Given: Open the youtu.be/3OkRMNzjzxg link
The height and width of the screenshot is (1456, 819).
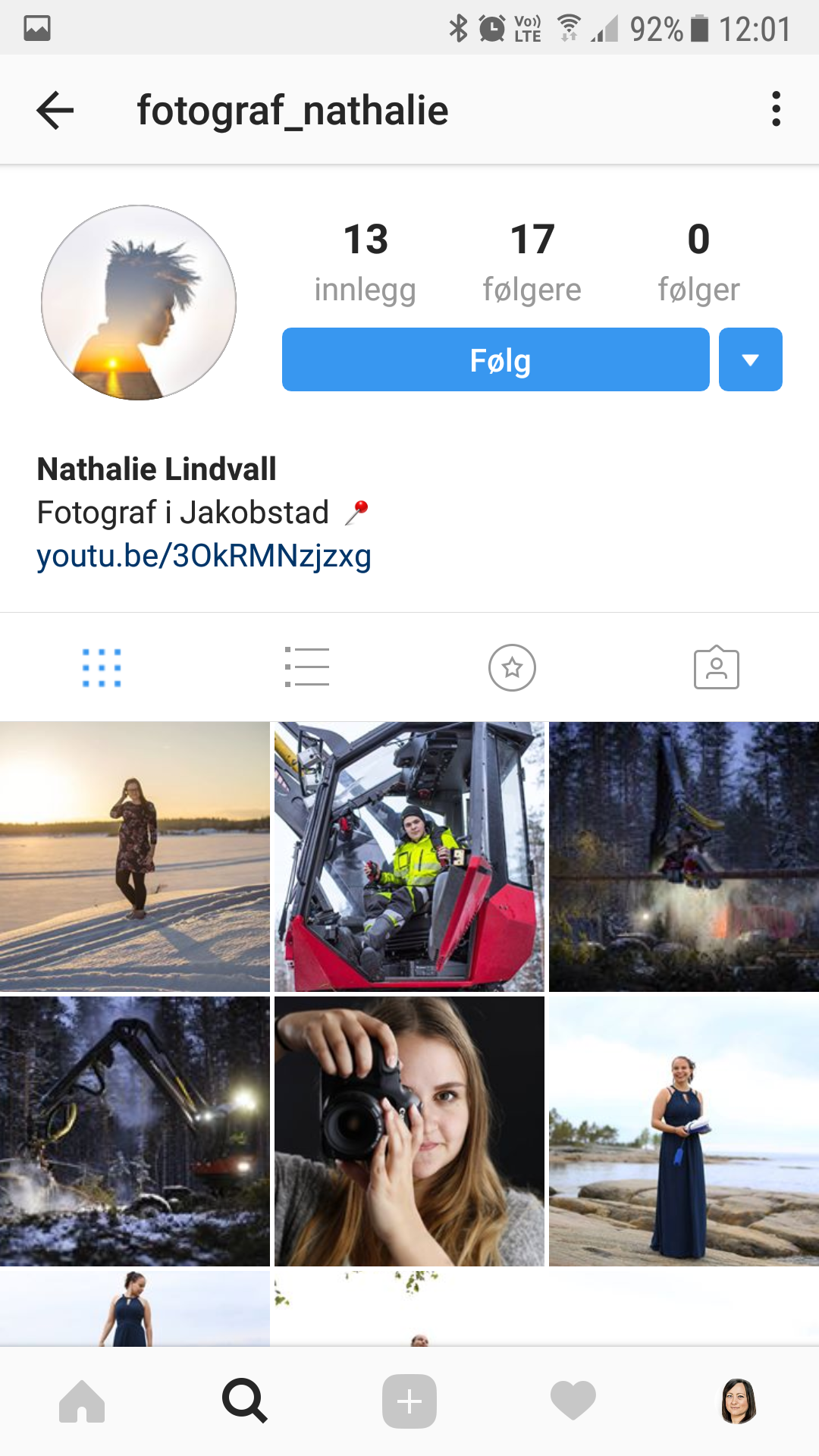Looking at the screenshot, I should tap(204, 556).
